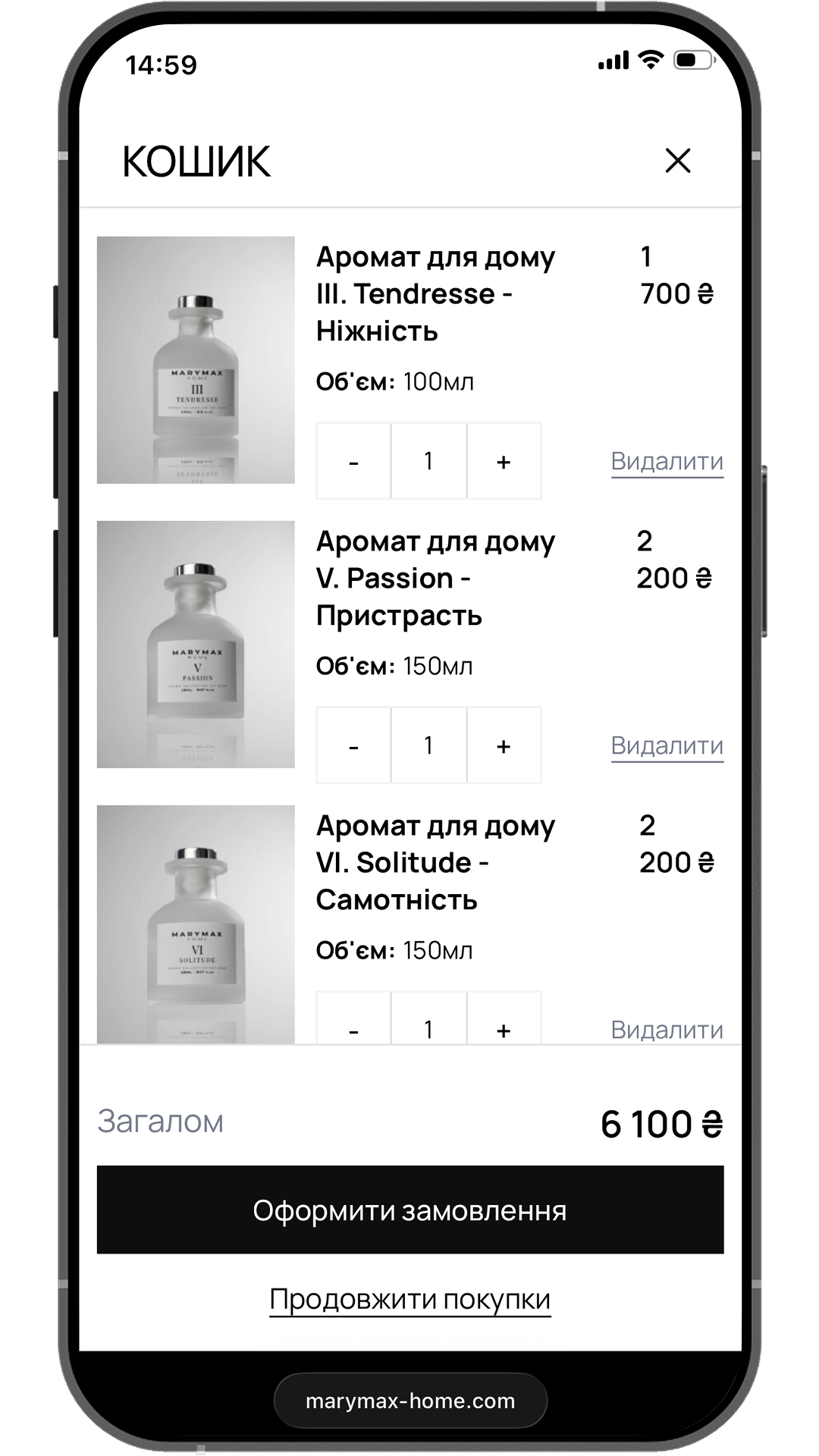Edit the quantity field for Tendresse
The image size is (819, 1456).
point(428,461)
